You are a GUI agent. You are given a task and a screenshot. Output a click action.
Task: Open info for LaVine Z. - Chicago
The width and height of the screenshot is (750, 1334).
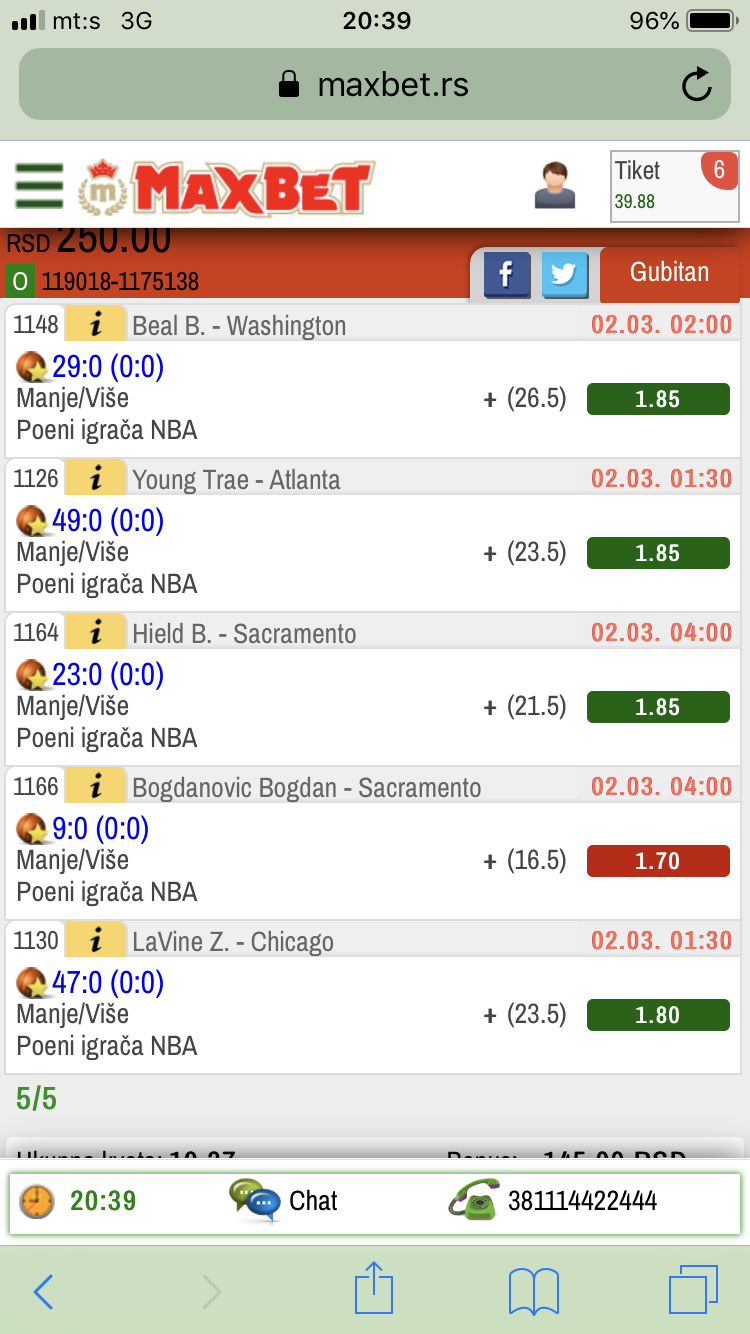[96, 940]
